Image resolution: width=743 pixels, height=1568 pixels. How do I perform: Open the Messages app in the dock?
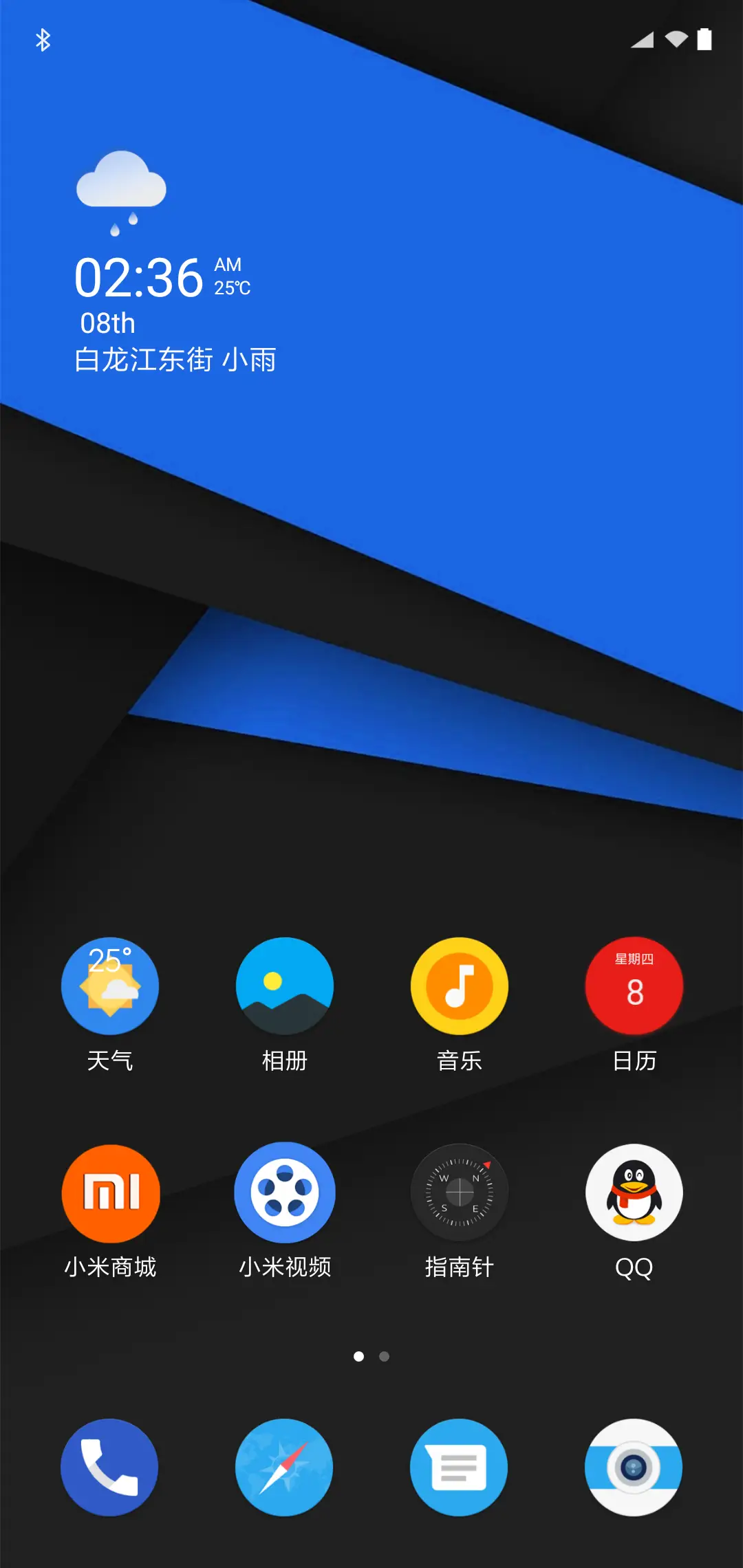tap(460, 1466)
